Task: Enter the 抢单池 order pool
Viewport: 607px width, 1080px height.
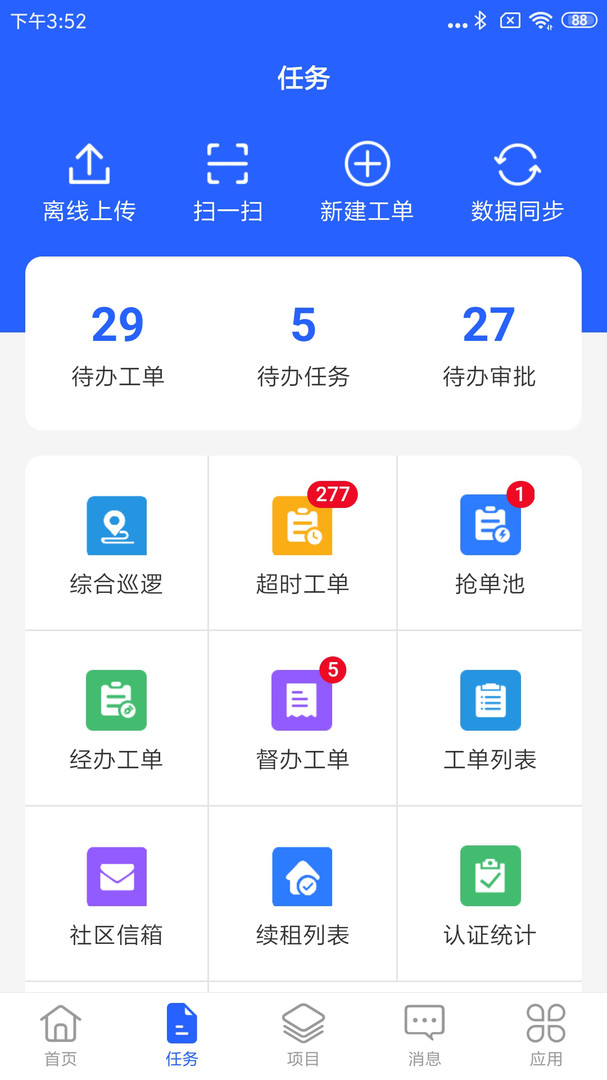Action: (490, 543)
